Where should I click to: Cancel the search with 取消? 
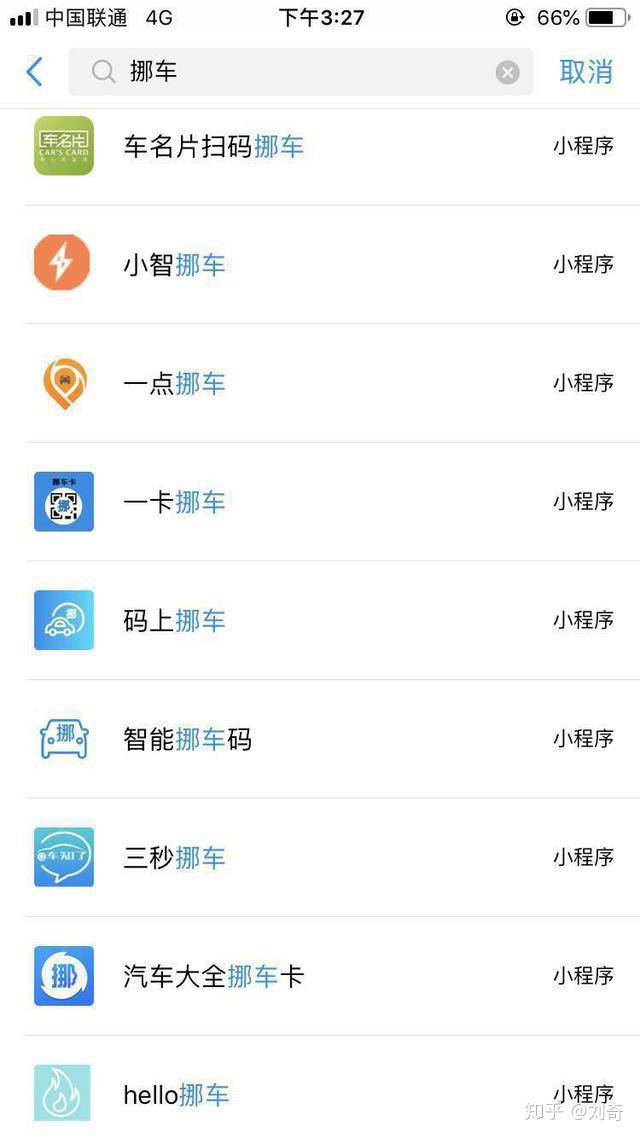point(586,72)
